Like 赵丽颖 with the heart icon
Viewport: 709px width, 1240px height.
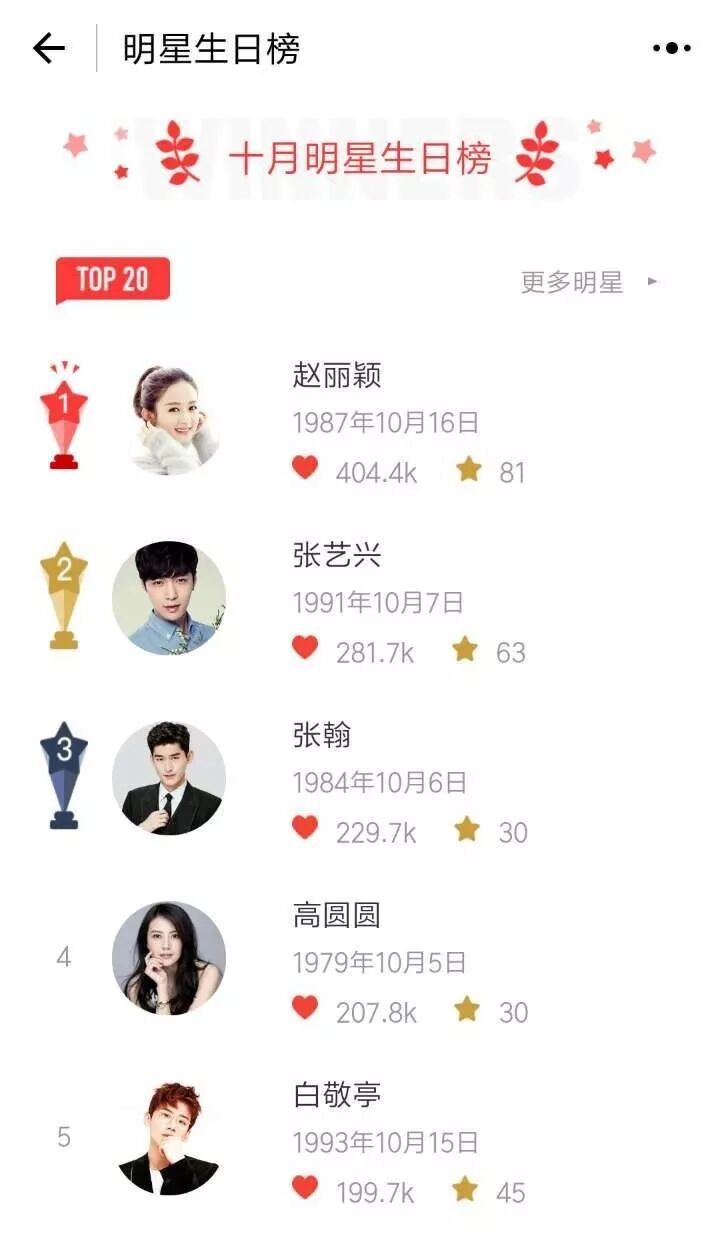(305, 468)
